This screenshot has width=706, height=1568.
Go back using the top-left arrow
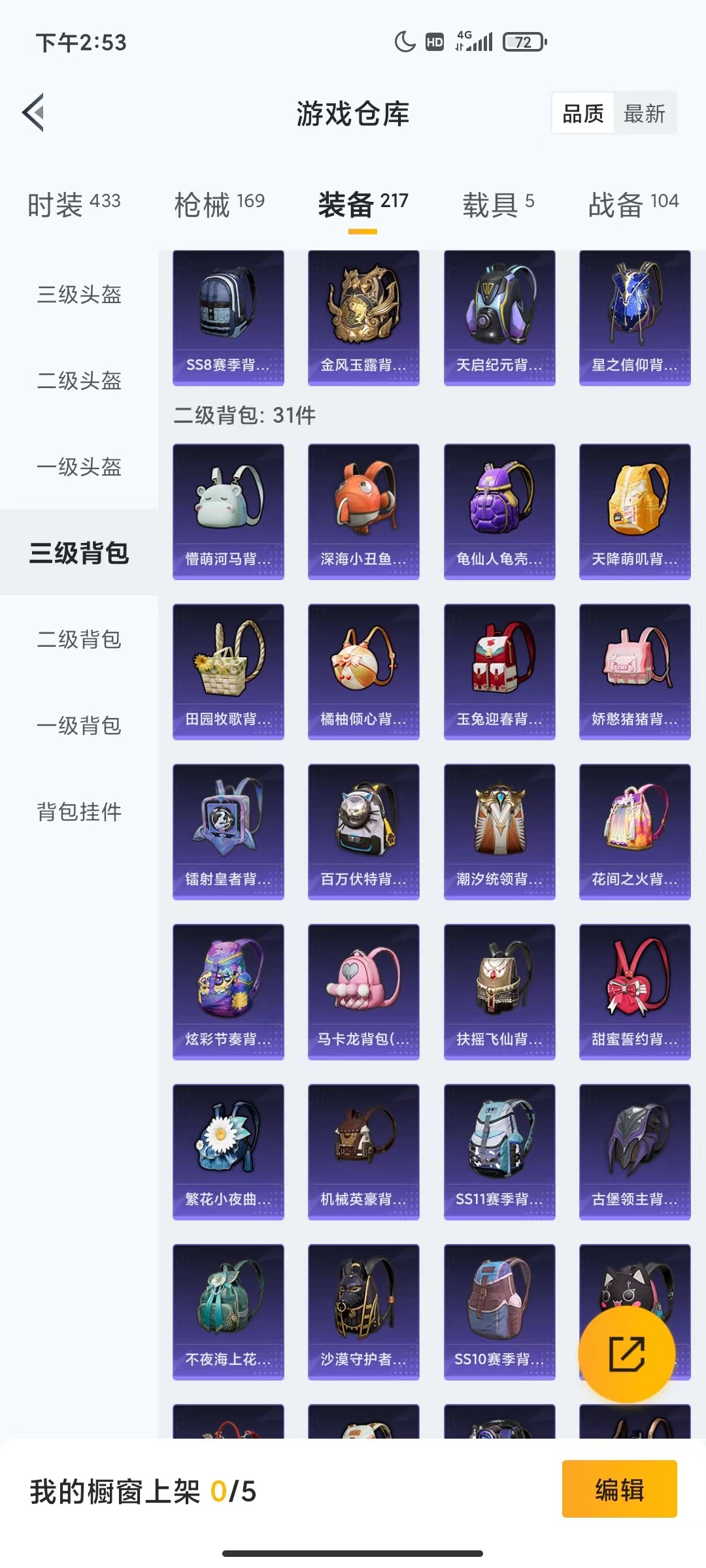point(34,112)
